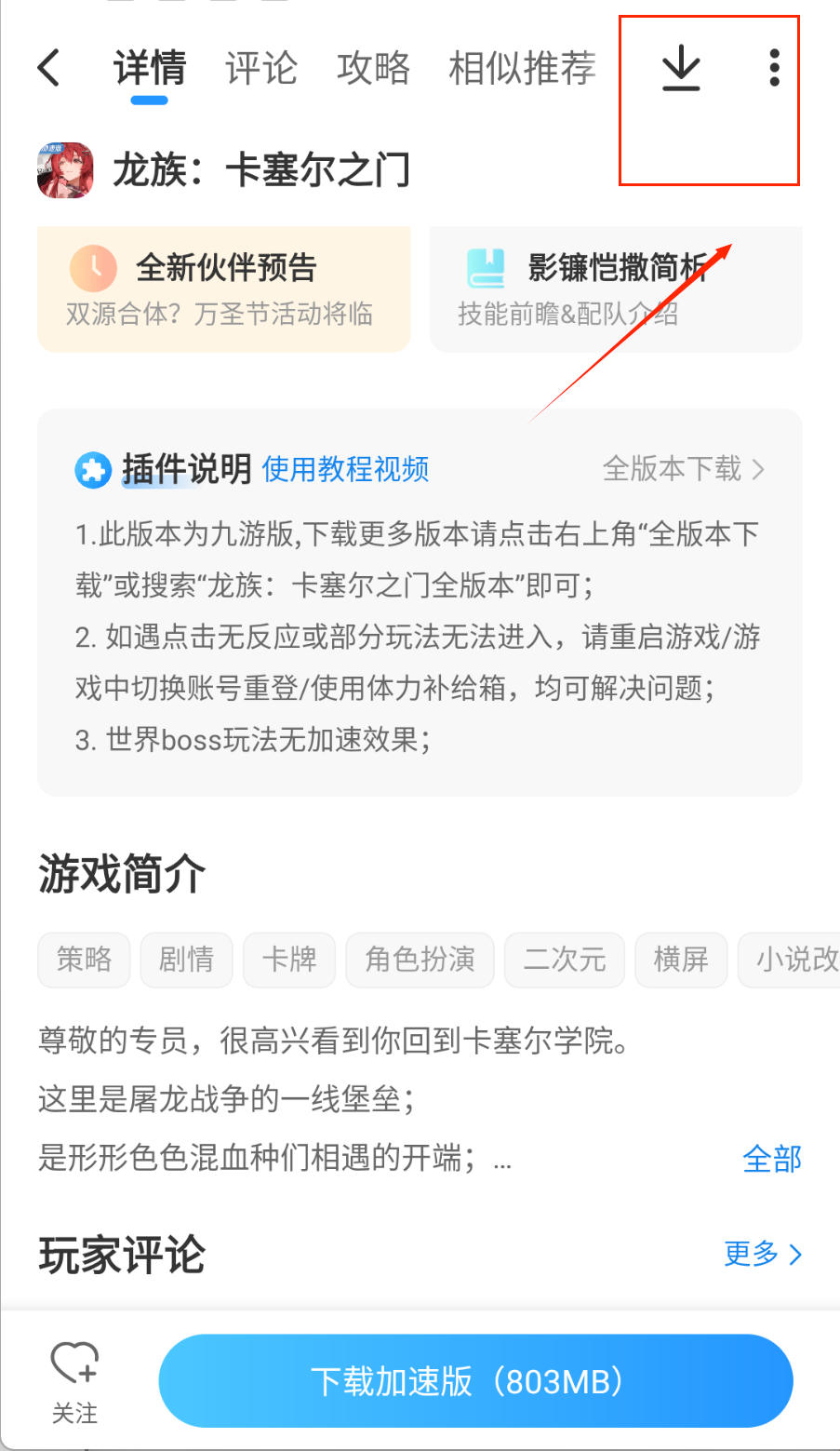Viewport: 840px width, 1451px height.
Task: View 更多 player comments
Action: pos(762,1254)
